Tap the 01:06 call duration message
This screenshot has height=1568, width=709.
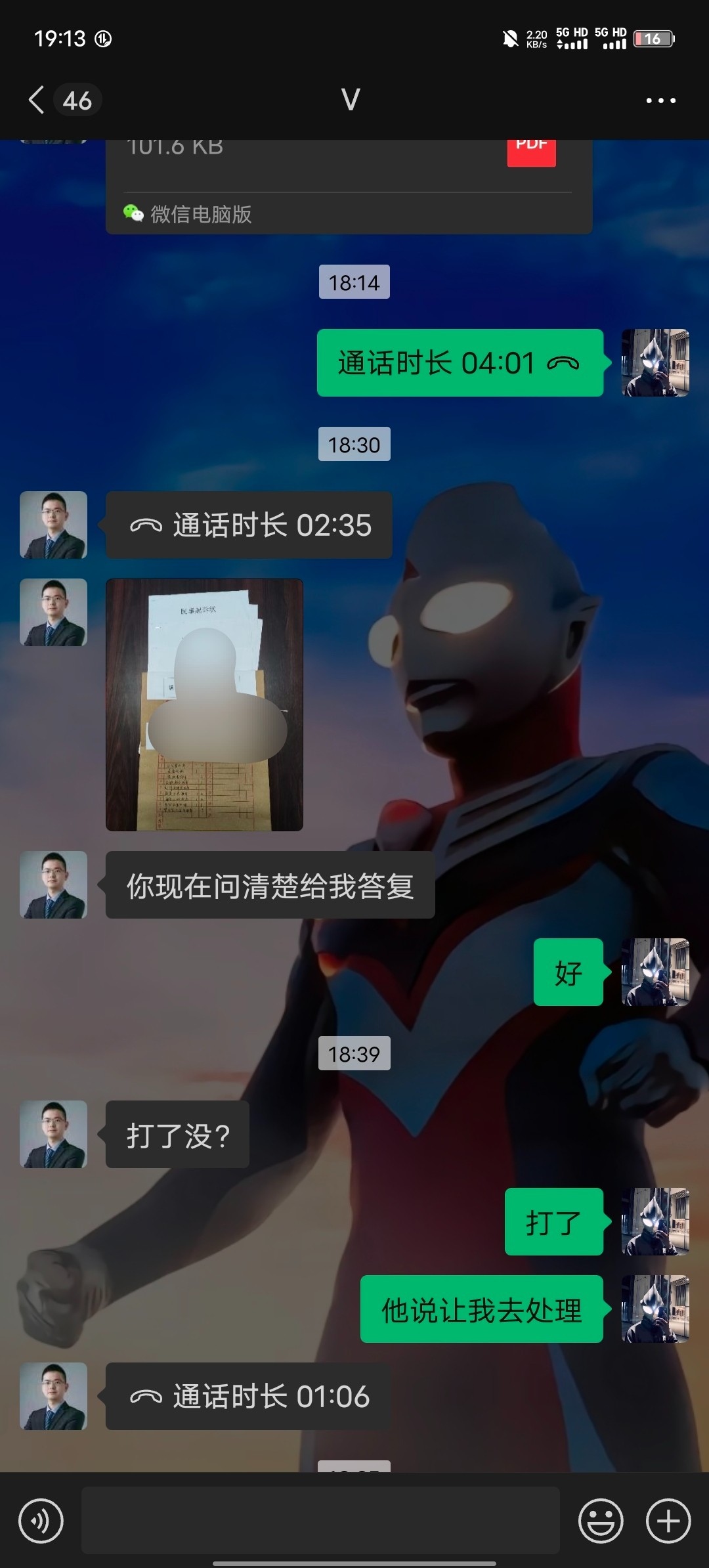coord(249,1397)
